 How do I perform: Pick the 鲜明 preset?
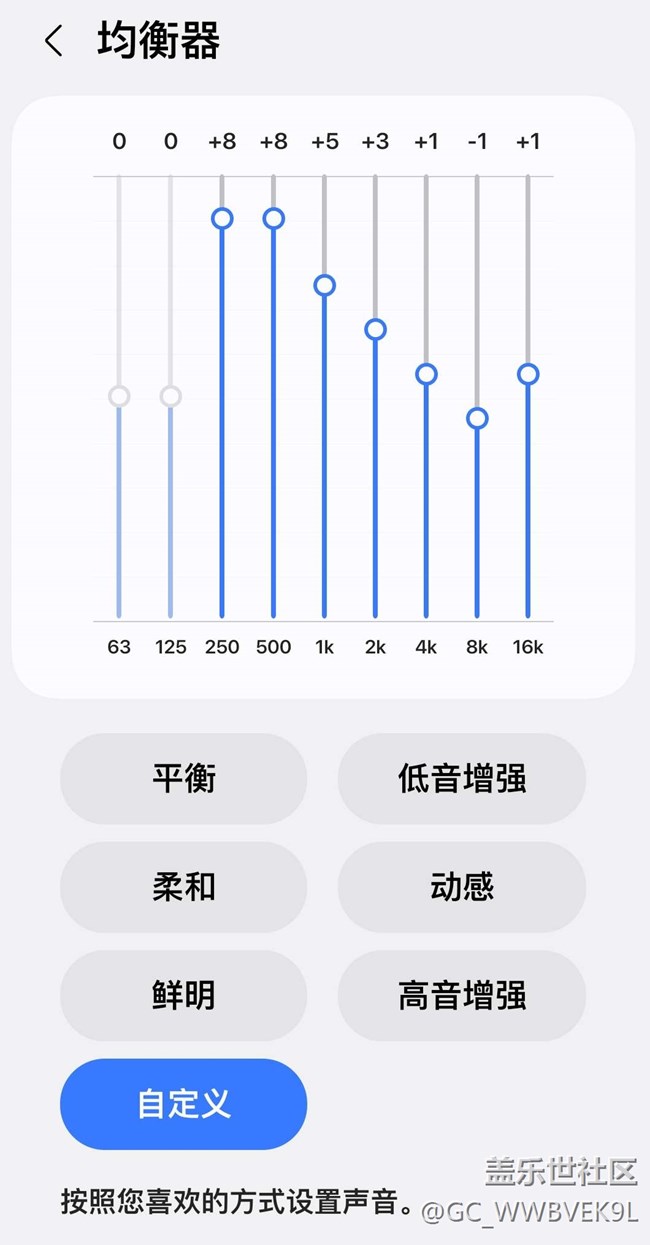184,995
